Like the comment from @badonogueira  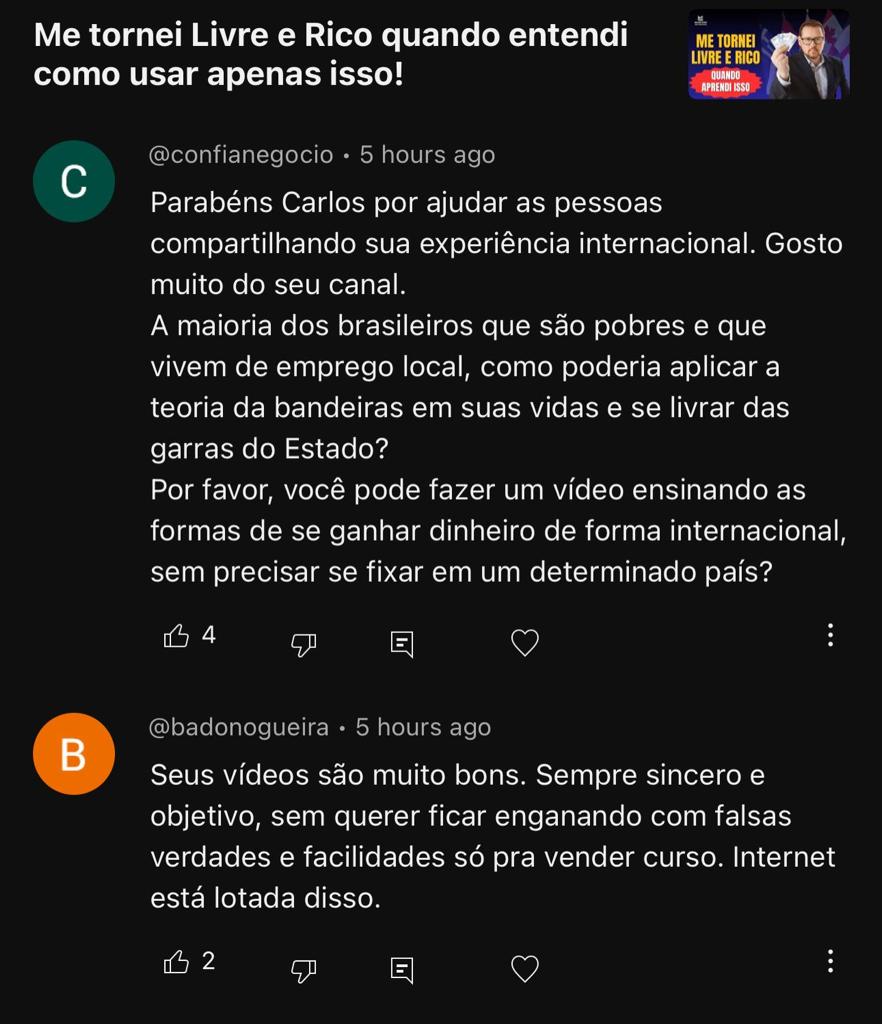coord(177,962)
